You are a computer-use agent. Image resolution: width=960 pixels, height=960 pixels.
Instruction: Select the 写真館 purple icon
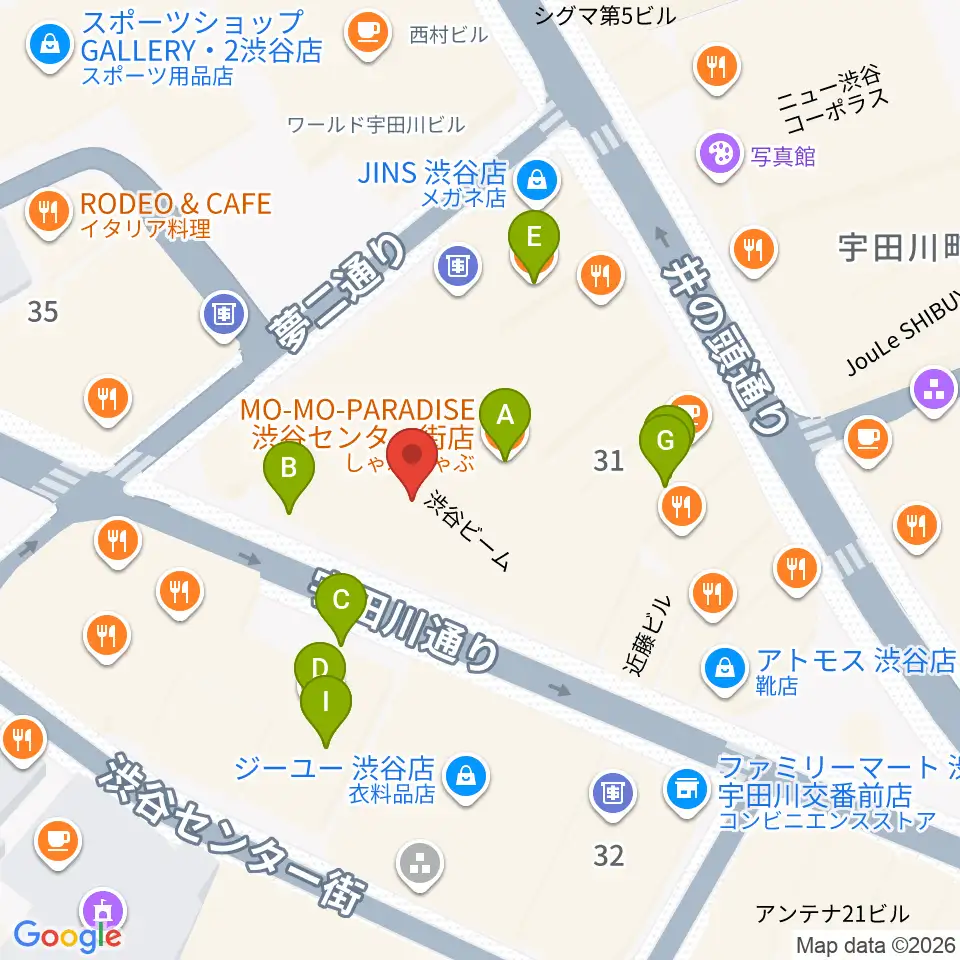(719, 156)
